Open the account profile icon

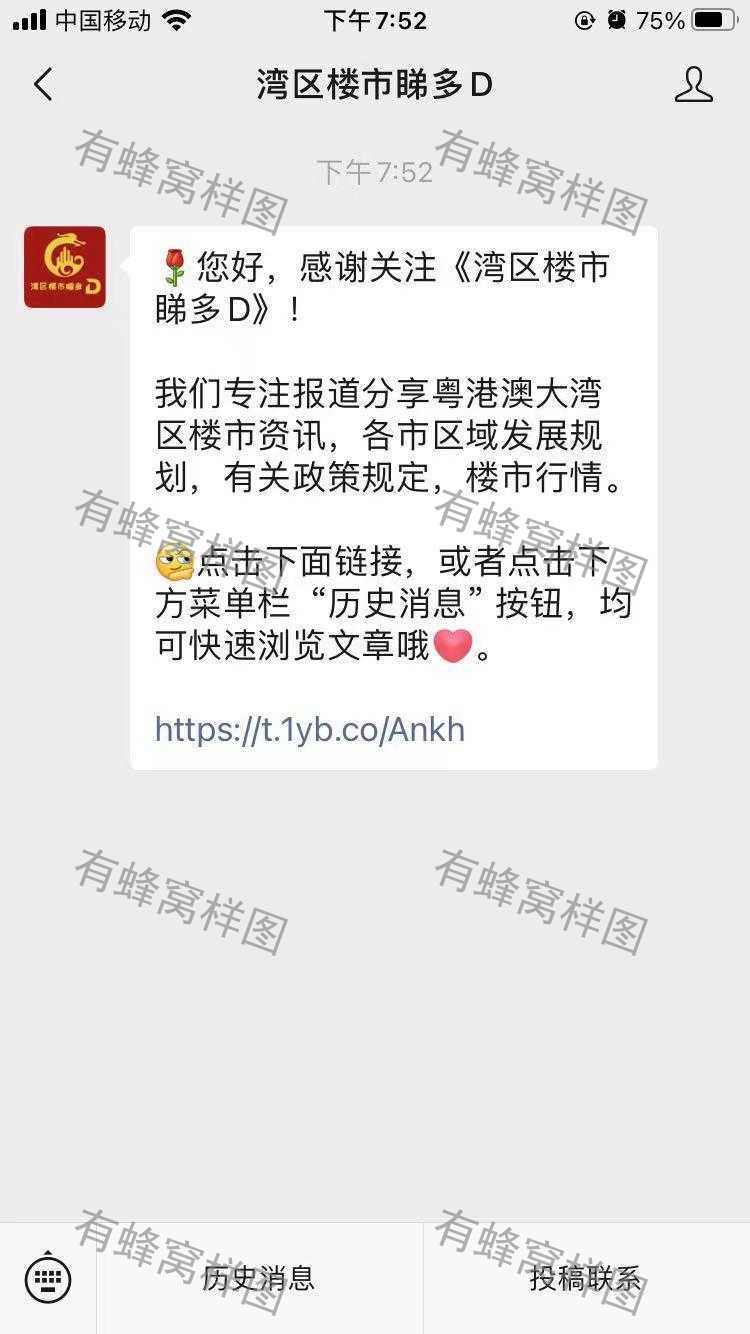click(693, 85)
